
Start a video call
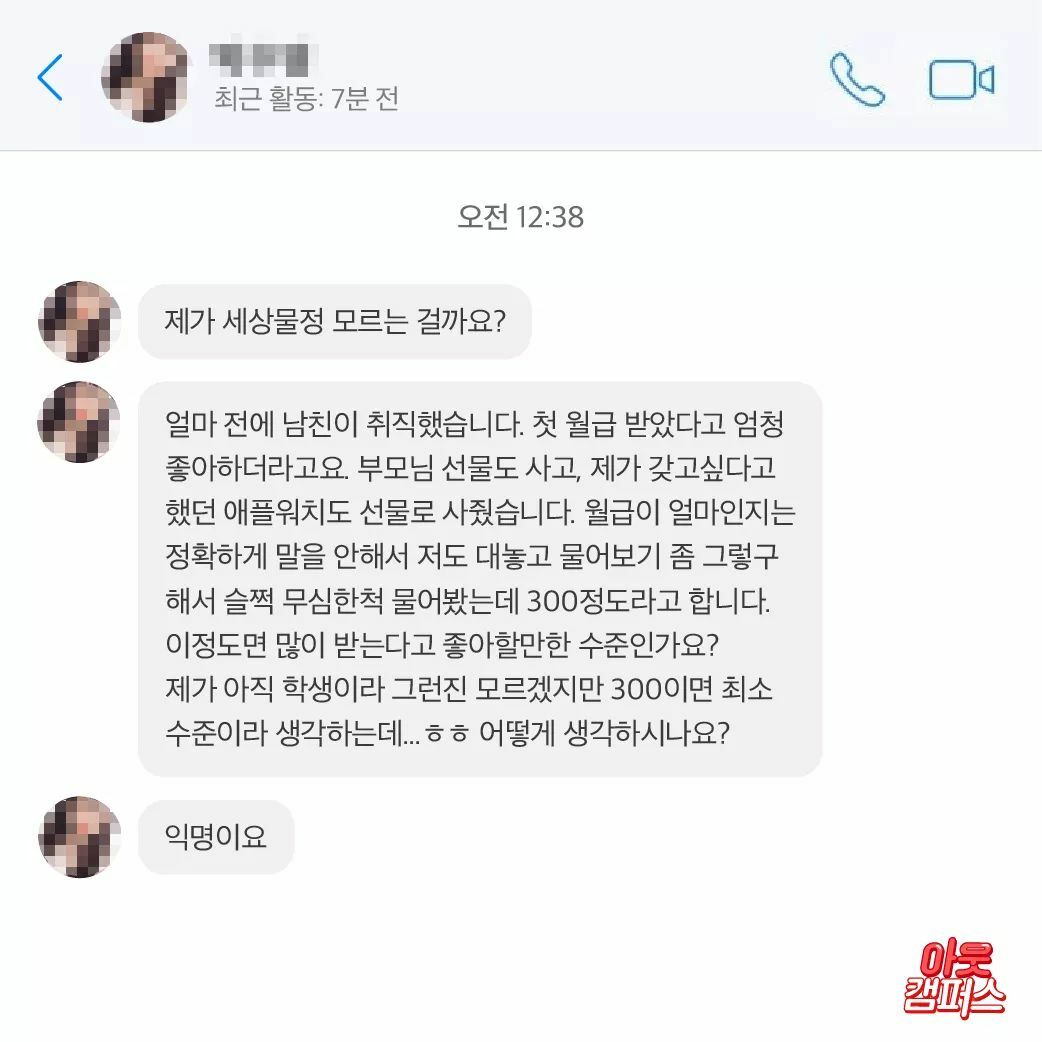pyautogui.click(x=961, y=80)
